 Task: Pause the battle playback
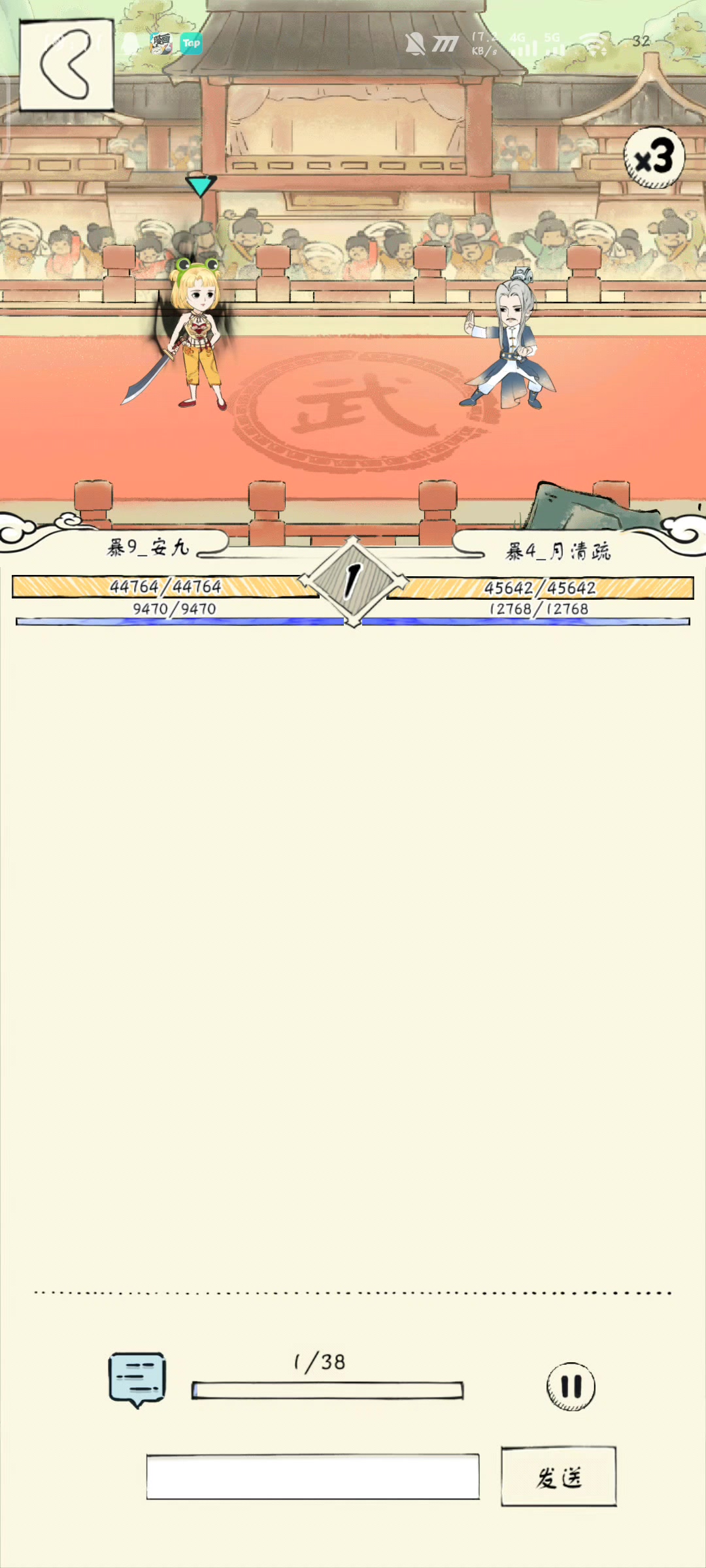click(x=571, y=1386)
